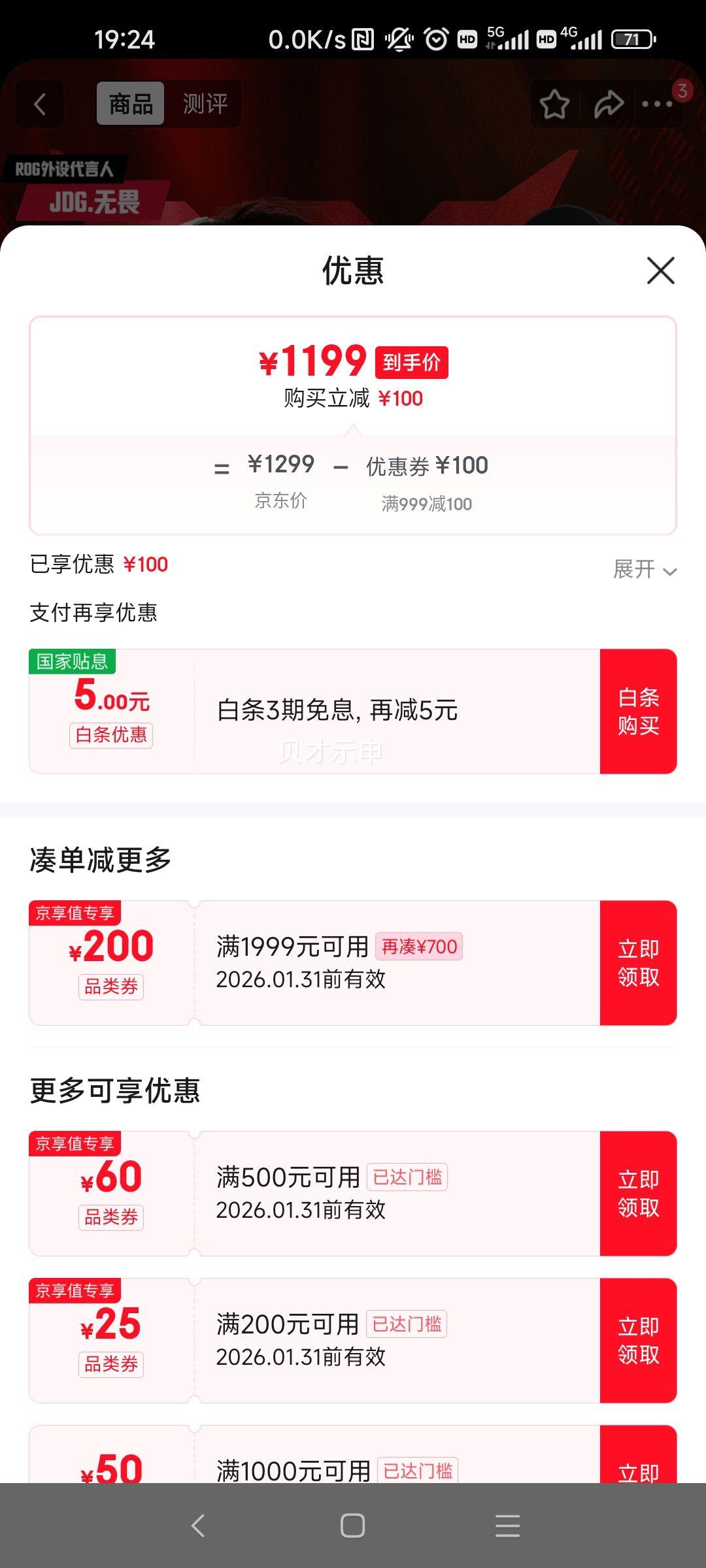Viewport: 706px width, 1568px height.
Task: Tap 白条购买 to buy with Baitiao
Action: pos(638,711)
